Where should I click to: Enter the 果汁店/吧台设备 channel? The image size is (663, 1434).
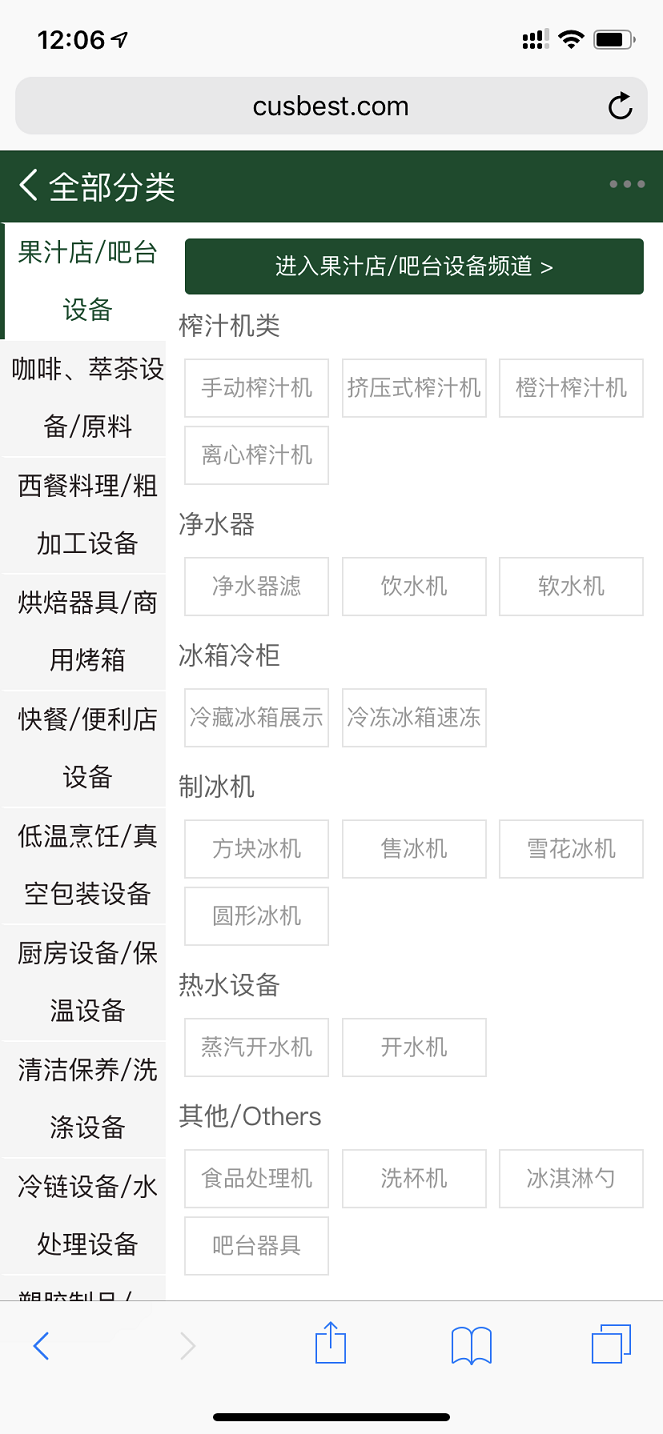(414, 266)
